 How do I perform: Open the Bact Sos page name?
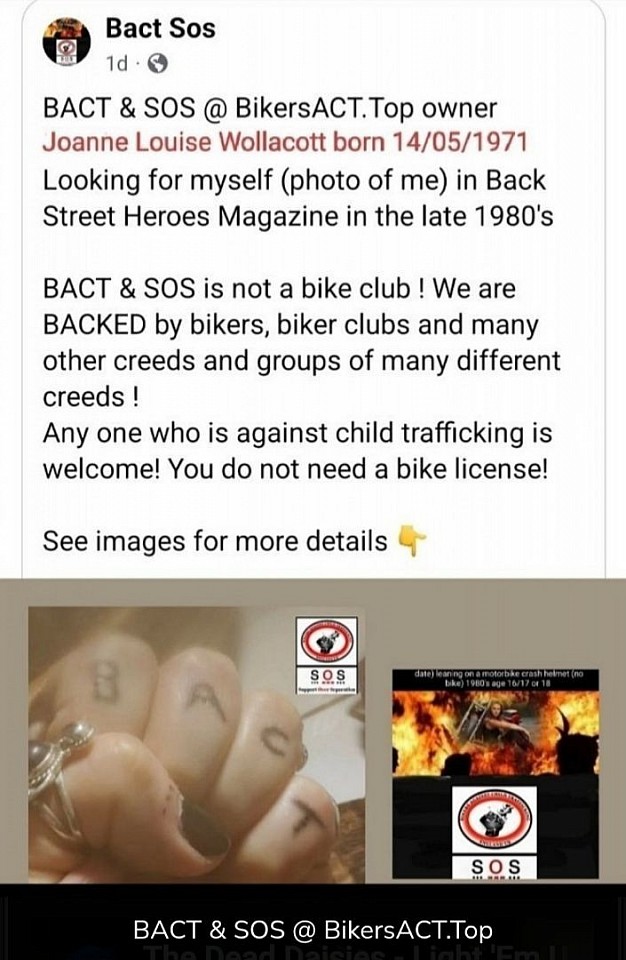pos(160,28)
